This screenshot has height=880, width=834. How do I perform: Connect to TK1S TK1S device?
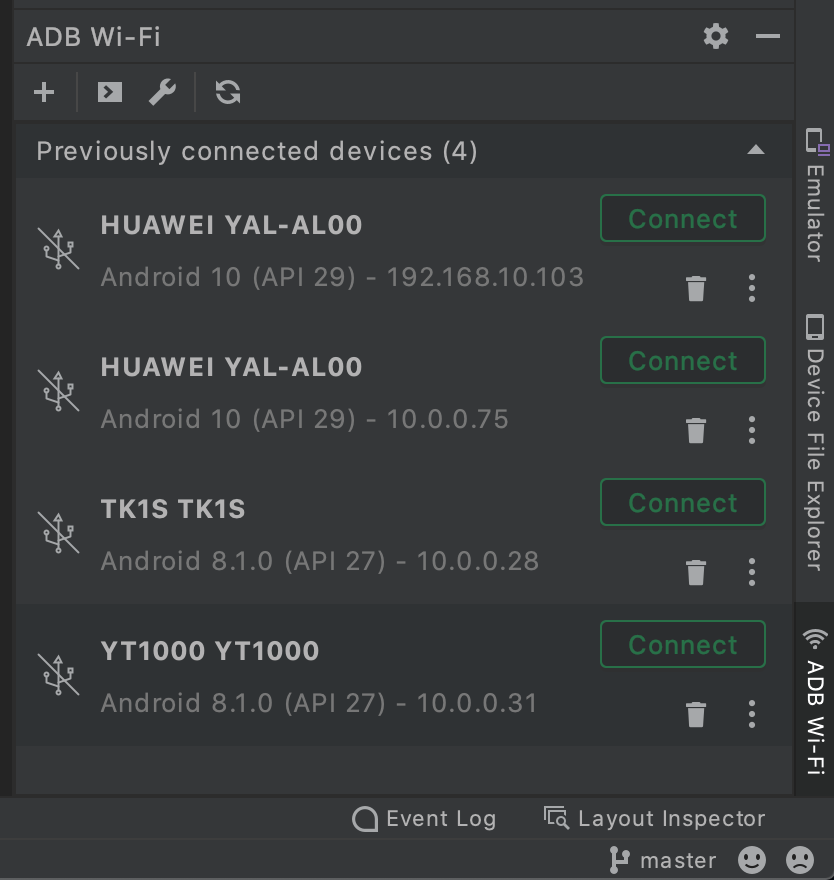tap(682, 503)
